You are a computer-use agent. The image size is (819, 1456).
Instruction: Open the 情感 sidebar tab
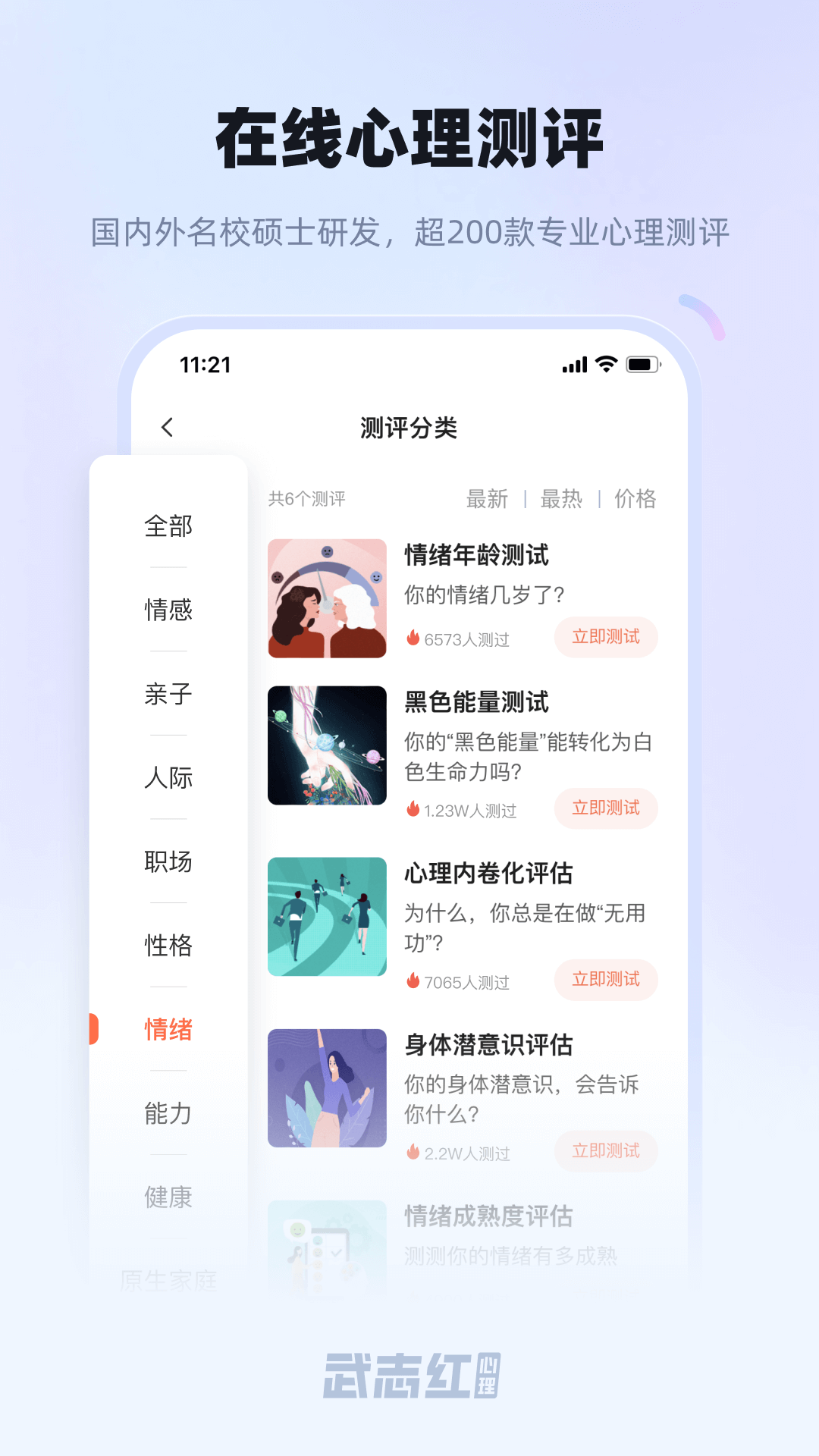pyautogui.click(x=168, y=609)
